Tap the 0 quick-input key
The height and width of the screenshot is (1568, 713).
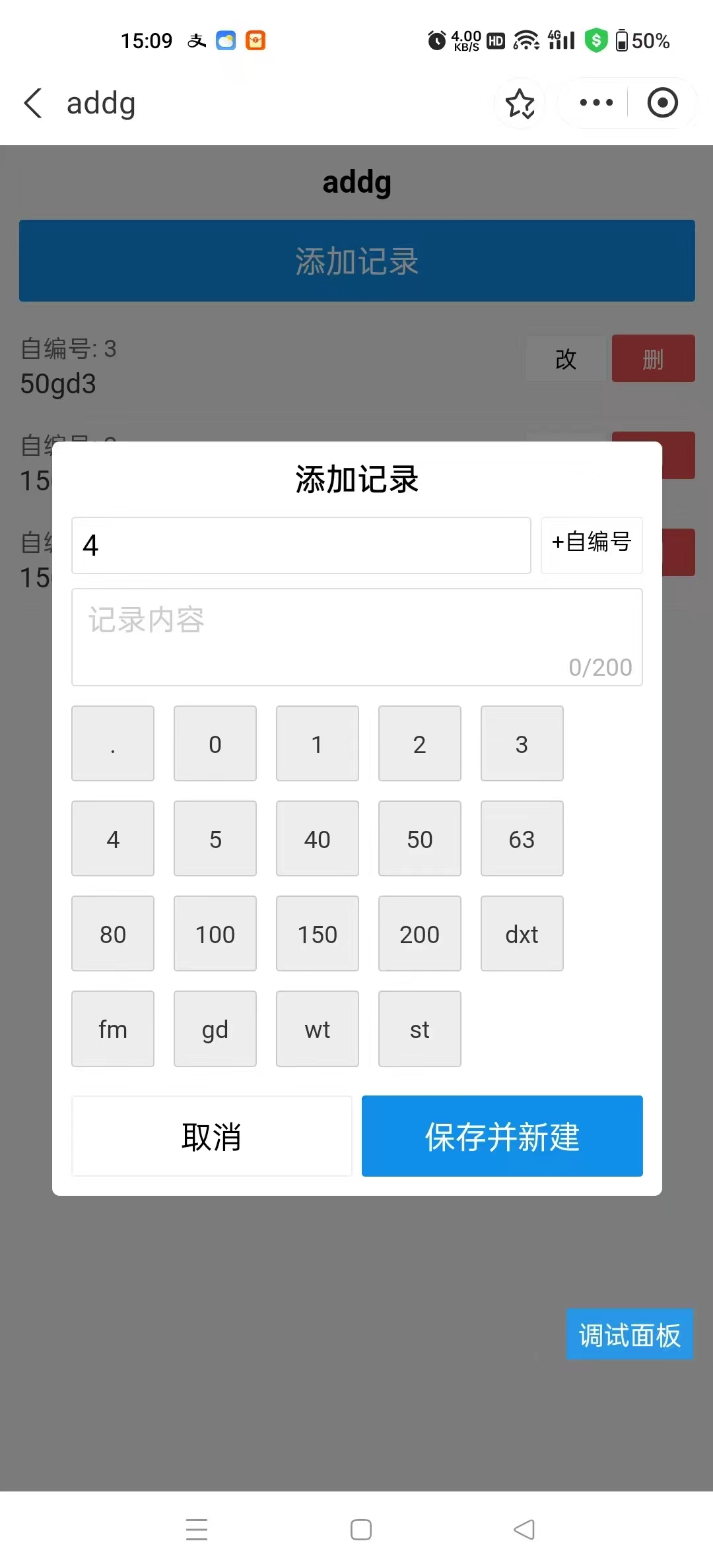point(215,744)
